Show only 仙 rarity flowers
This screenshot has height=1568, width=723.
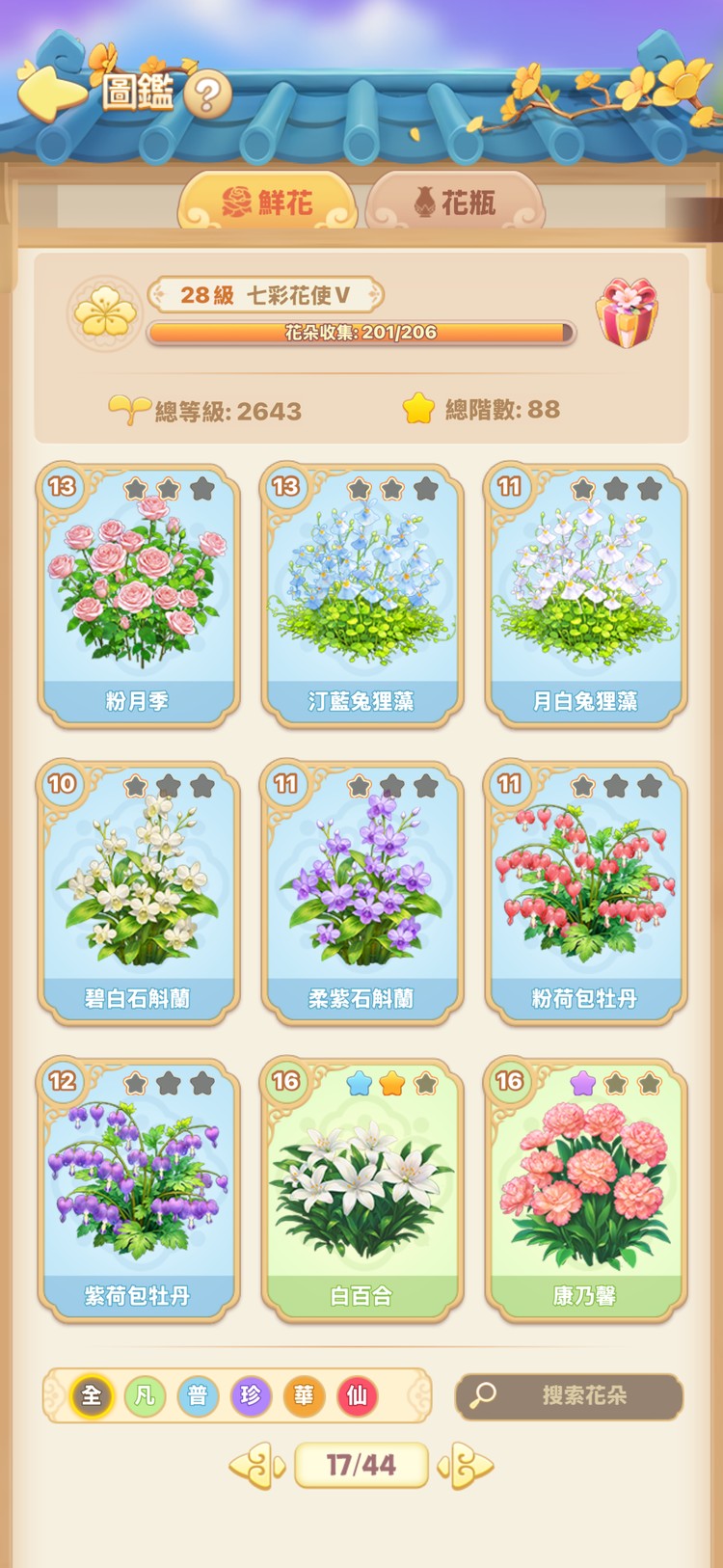click(357, 1395)
